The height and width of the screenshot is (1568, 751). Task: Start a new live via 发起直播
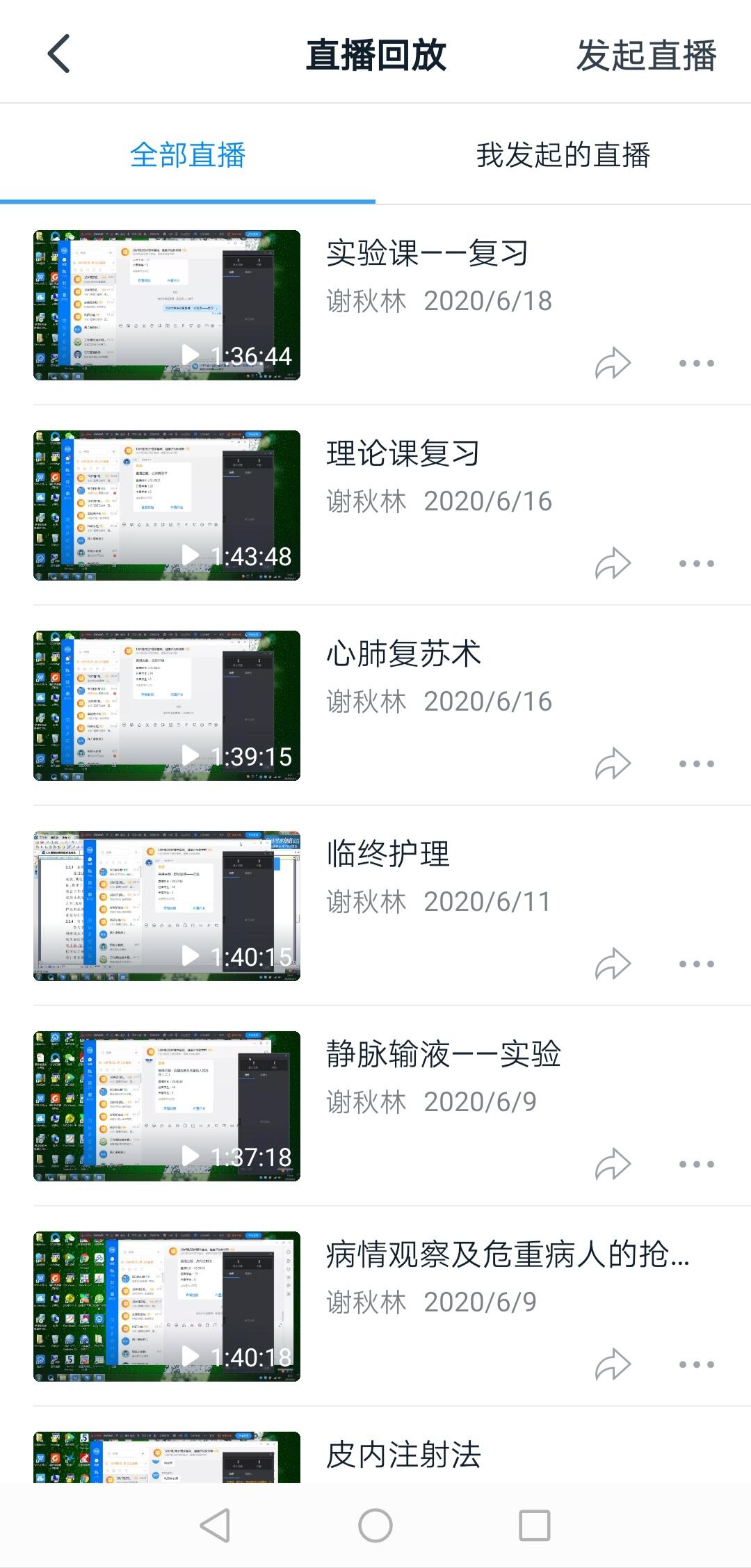click(x=646, y=56)
